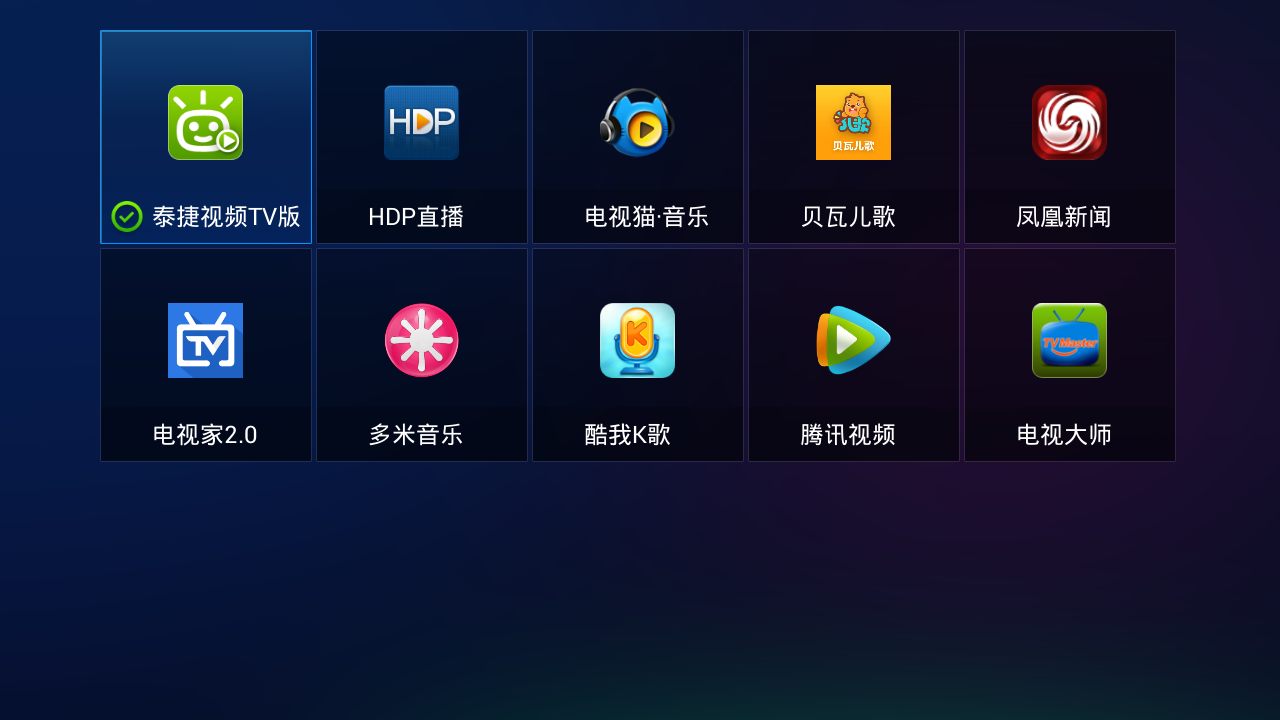Open 凤凰新闻 news app
This screenshot has height=720, width=1280.
point(1069,137)
